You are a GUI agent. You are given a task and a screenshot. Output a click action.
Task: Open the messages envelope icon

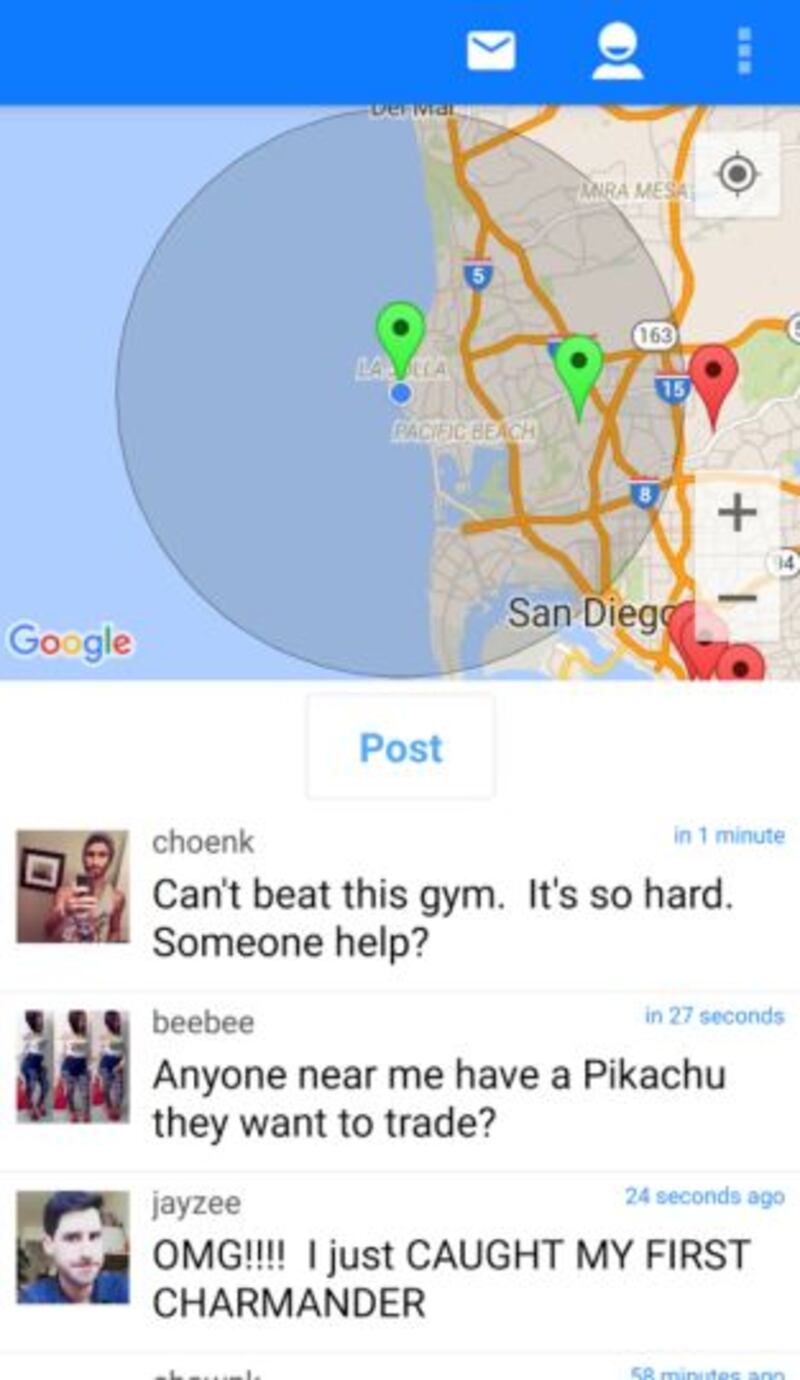click(491, 51)
